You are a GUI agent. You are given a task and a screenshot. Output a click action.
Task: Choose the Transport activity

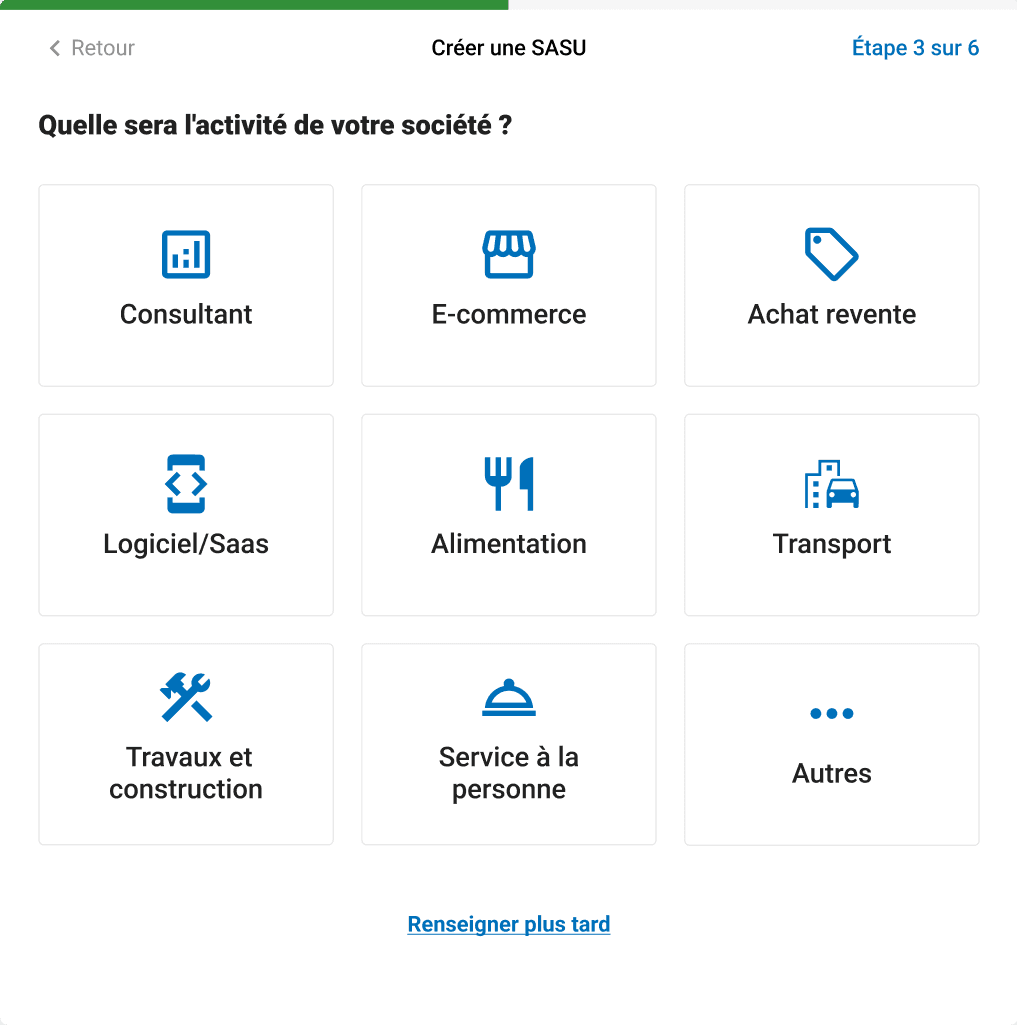(x=831, y=515)
